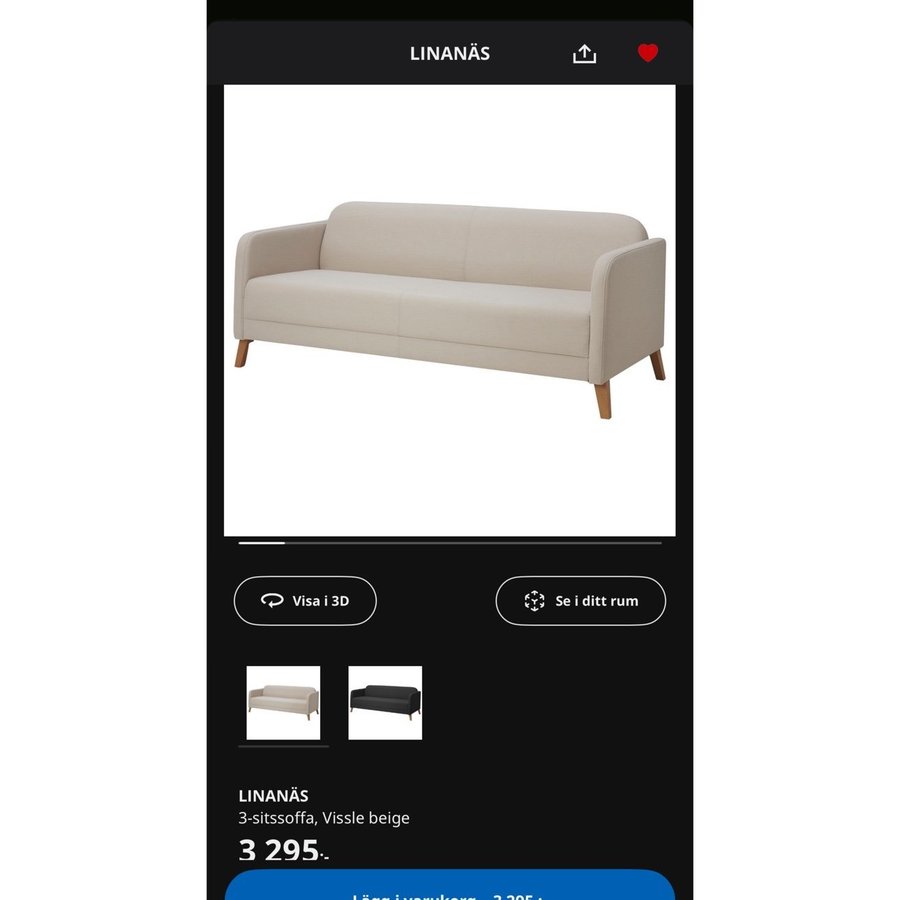Tap the blue Lägg i varukorg button
The width and height of the screenshot is (900, 900).
pos(449,887)
